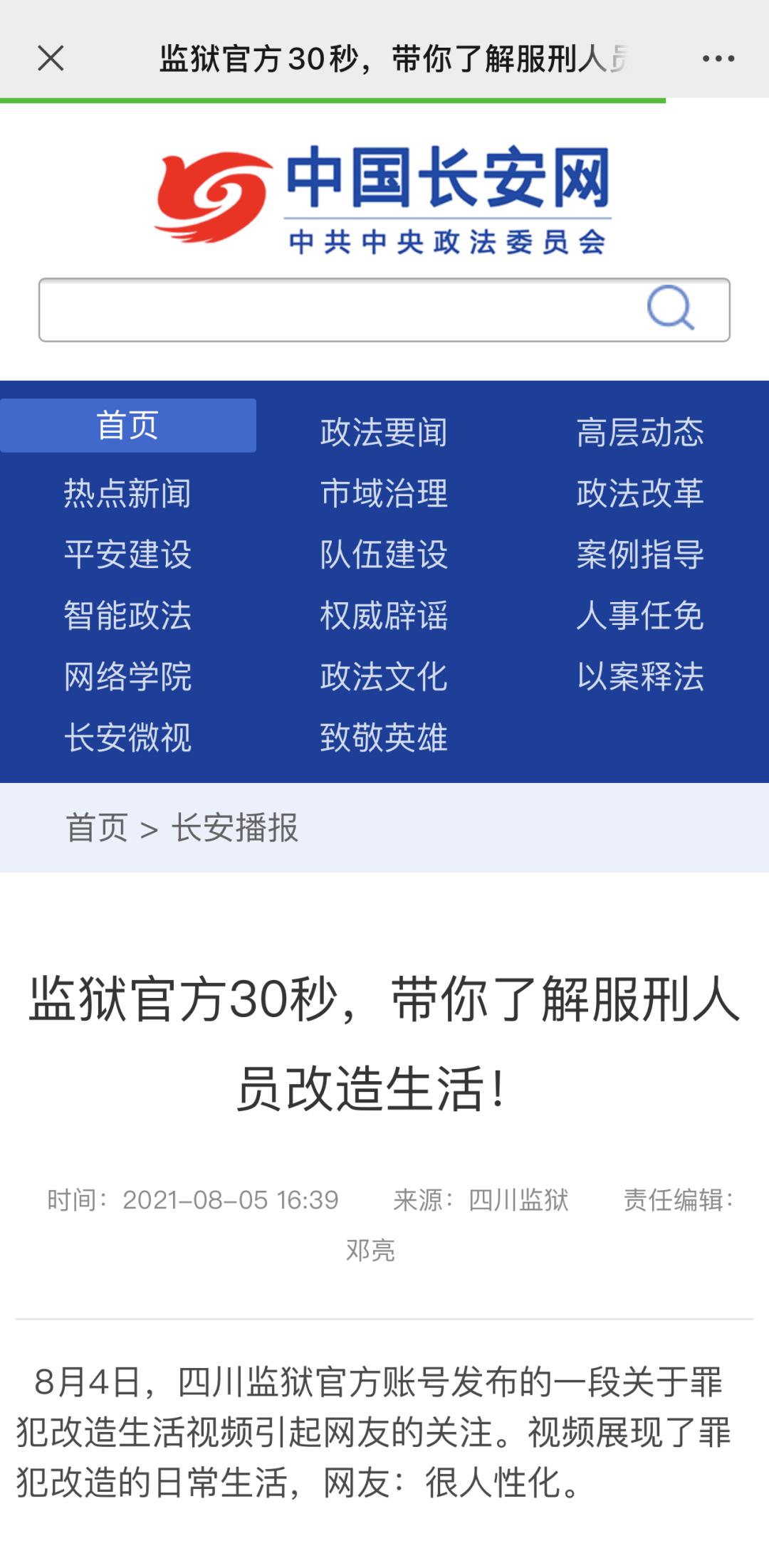
Task: Go to 首页 in navigation menu
Action: tap(128, 426)
